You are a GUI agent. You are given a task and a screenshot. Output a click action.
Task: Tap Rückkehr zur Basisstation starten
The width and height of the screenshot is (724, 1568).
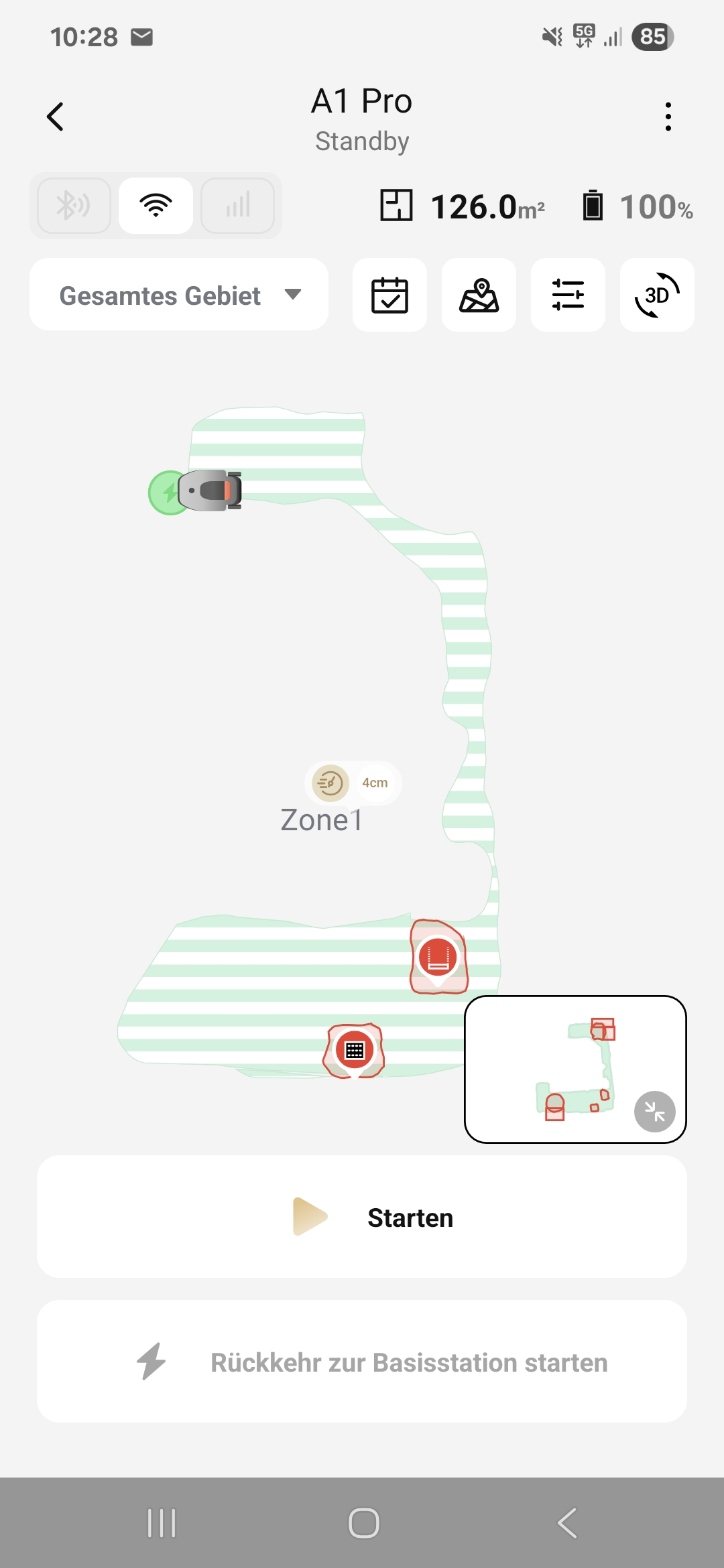(x=362, y=1362)
